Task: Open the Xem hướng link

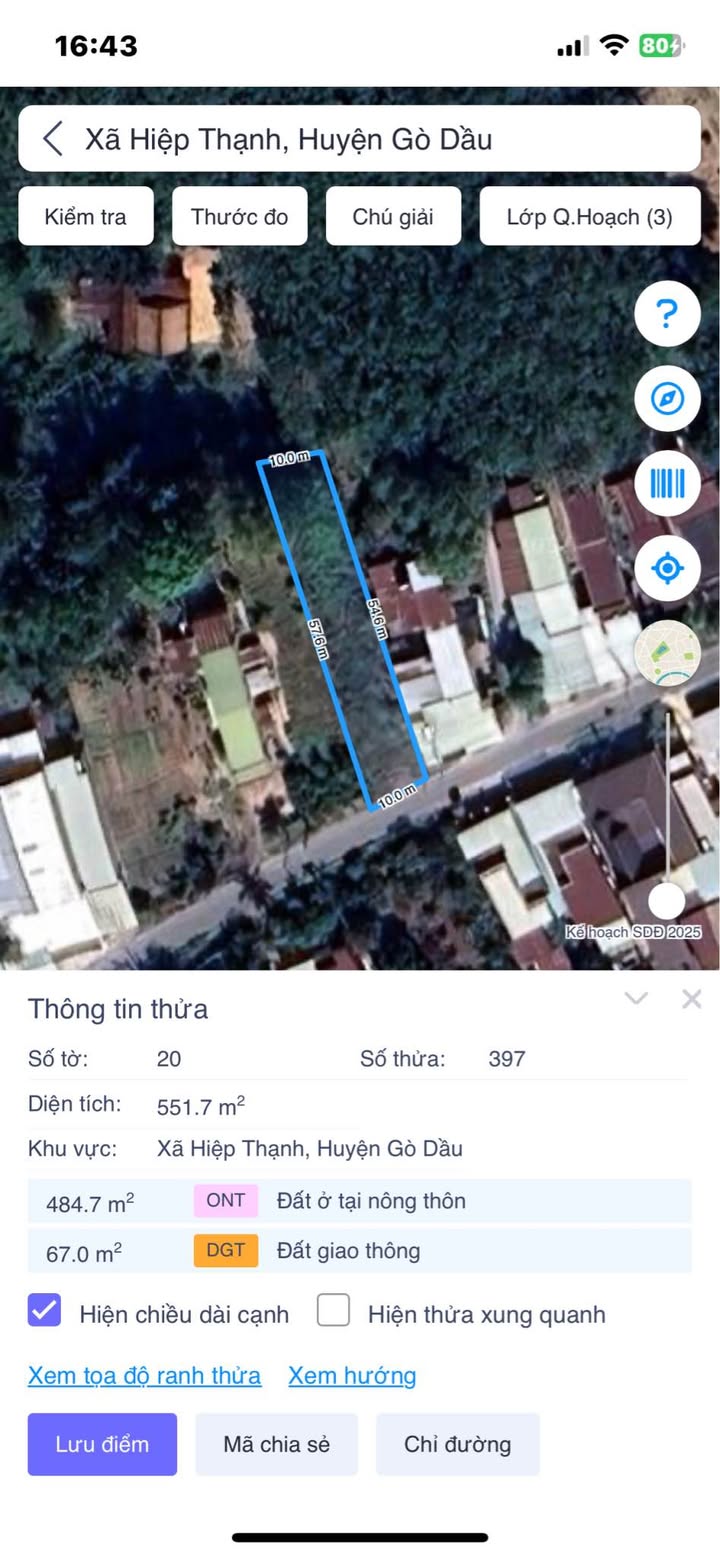Action: [352, 1376]
